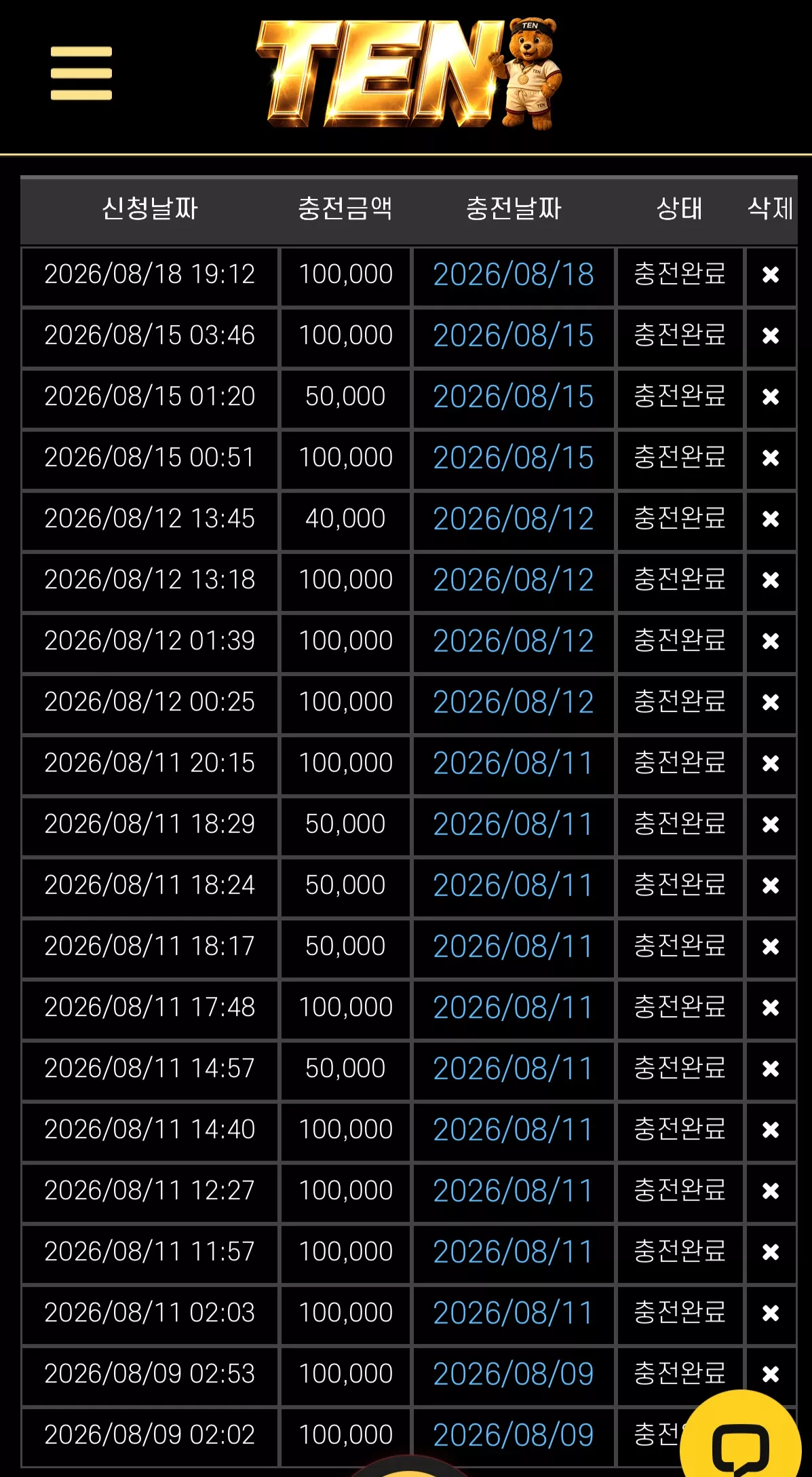Remove the 2026/08/15 01:20 entry
The width and height of the screenshot is (812, 1477).
[x=771, y=397]
